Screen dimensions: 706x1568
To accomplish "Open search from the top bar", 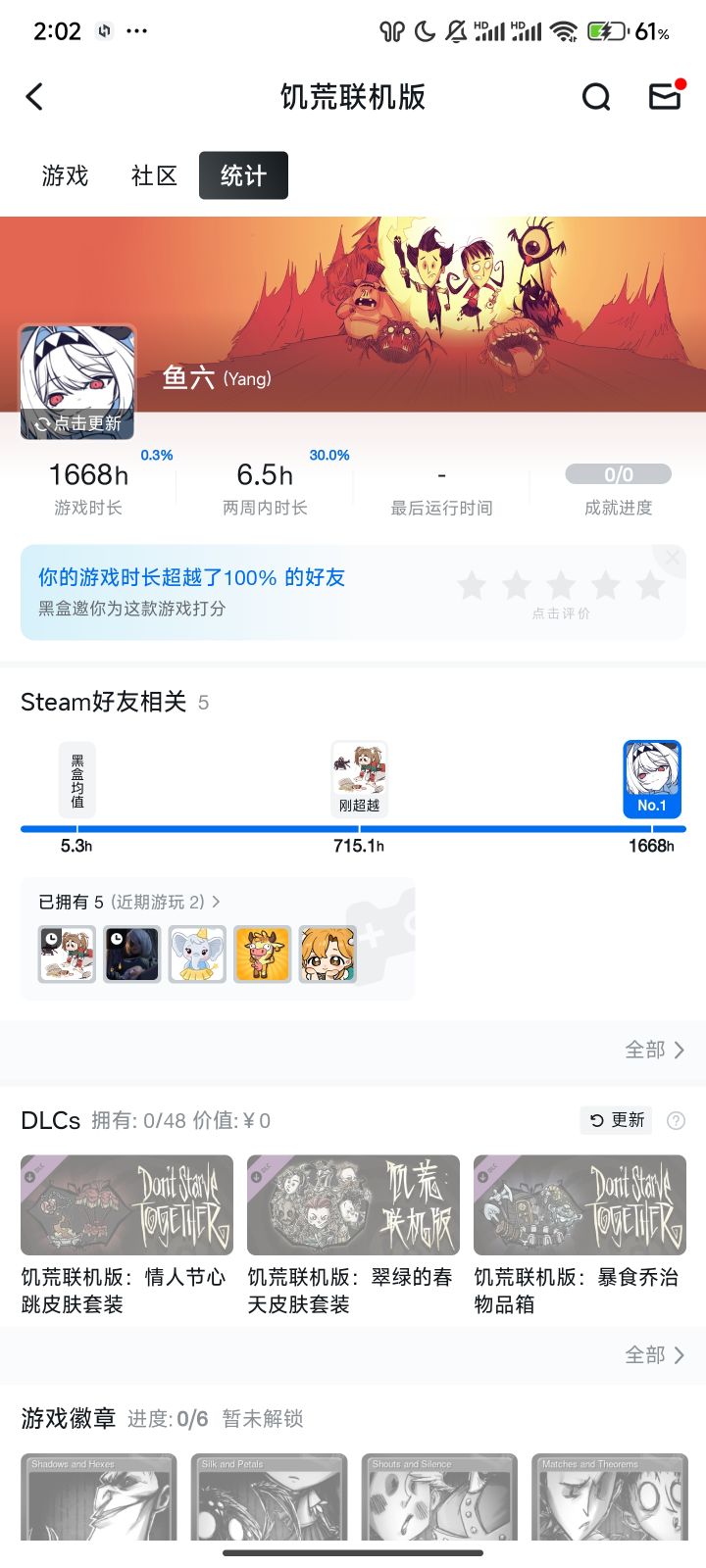I will pyautogui.click(x=595, y=96).
